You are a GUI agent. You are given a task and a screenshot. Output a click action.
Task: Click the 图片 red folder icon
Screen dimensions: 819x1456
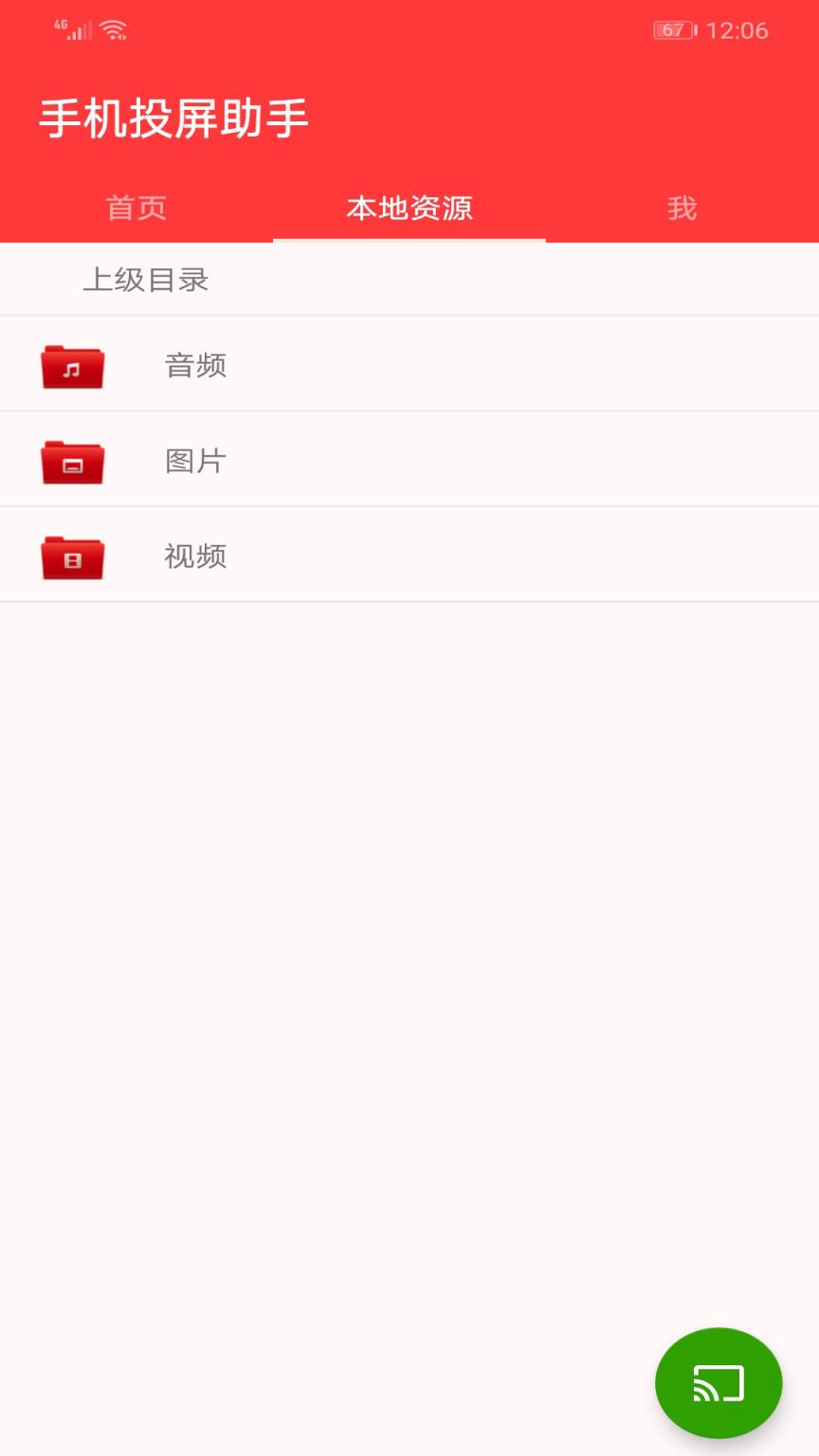pos(73,462)
